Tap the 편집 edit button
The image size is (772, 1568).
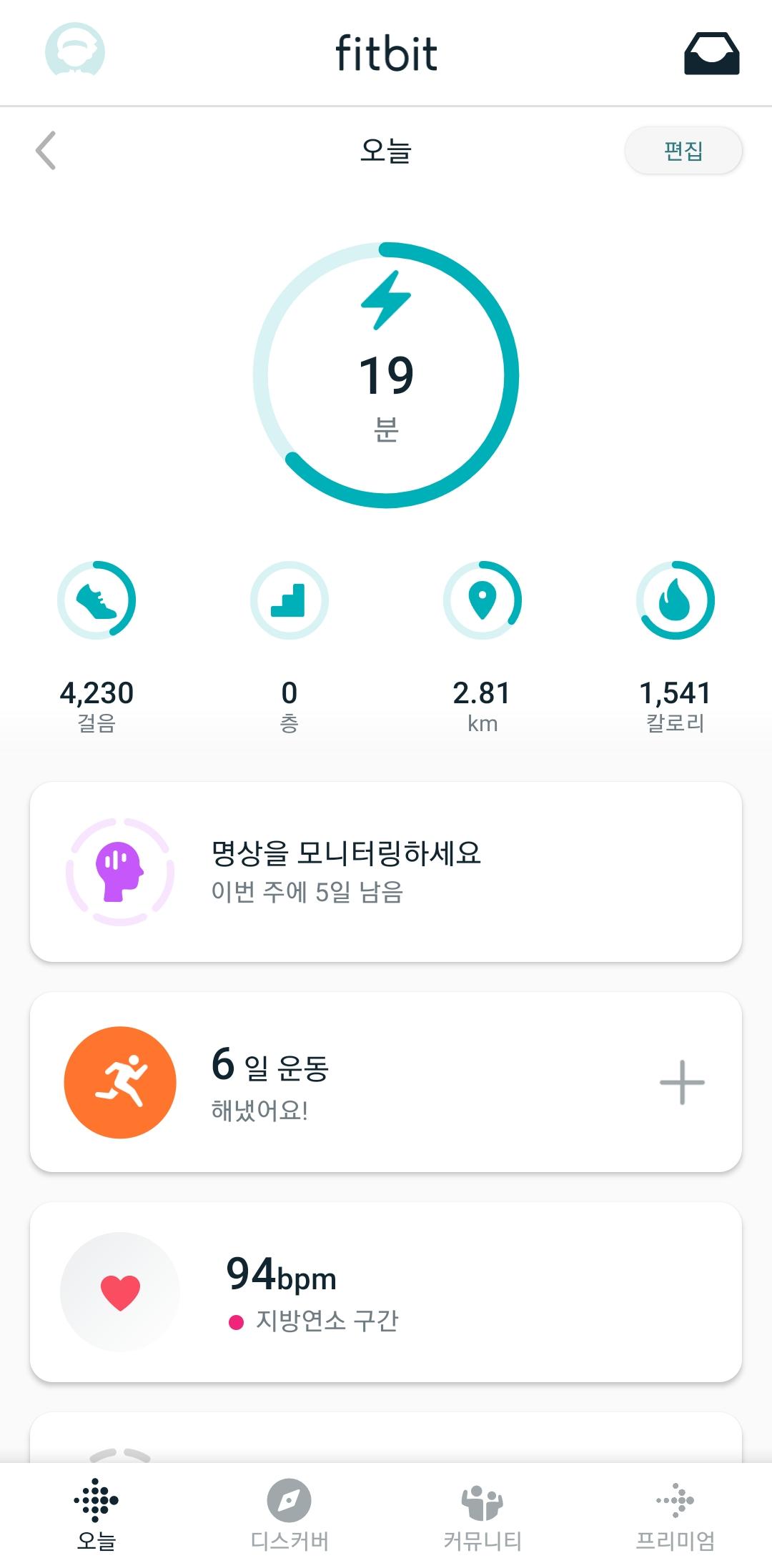click(x=683, y=151)
